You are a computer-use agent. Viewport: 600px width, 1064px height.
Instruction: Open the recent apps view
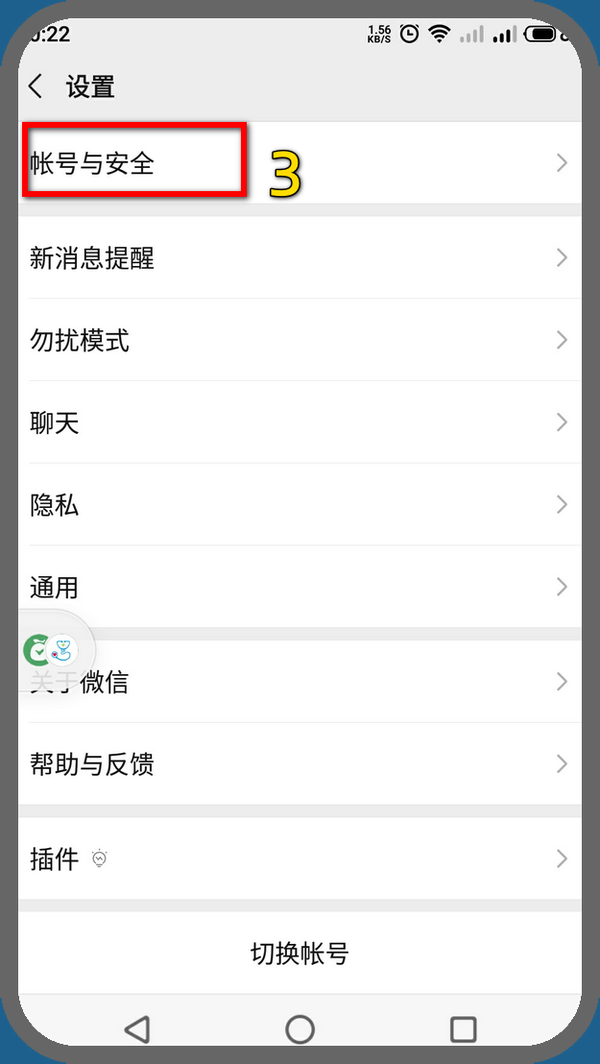(x=463, y=1029)
